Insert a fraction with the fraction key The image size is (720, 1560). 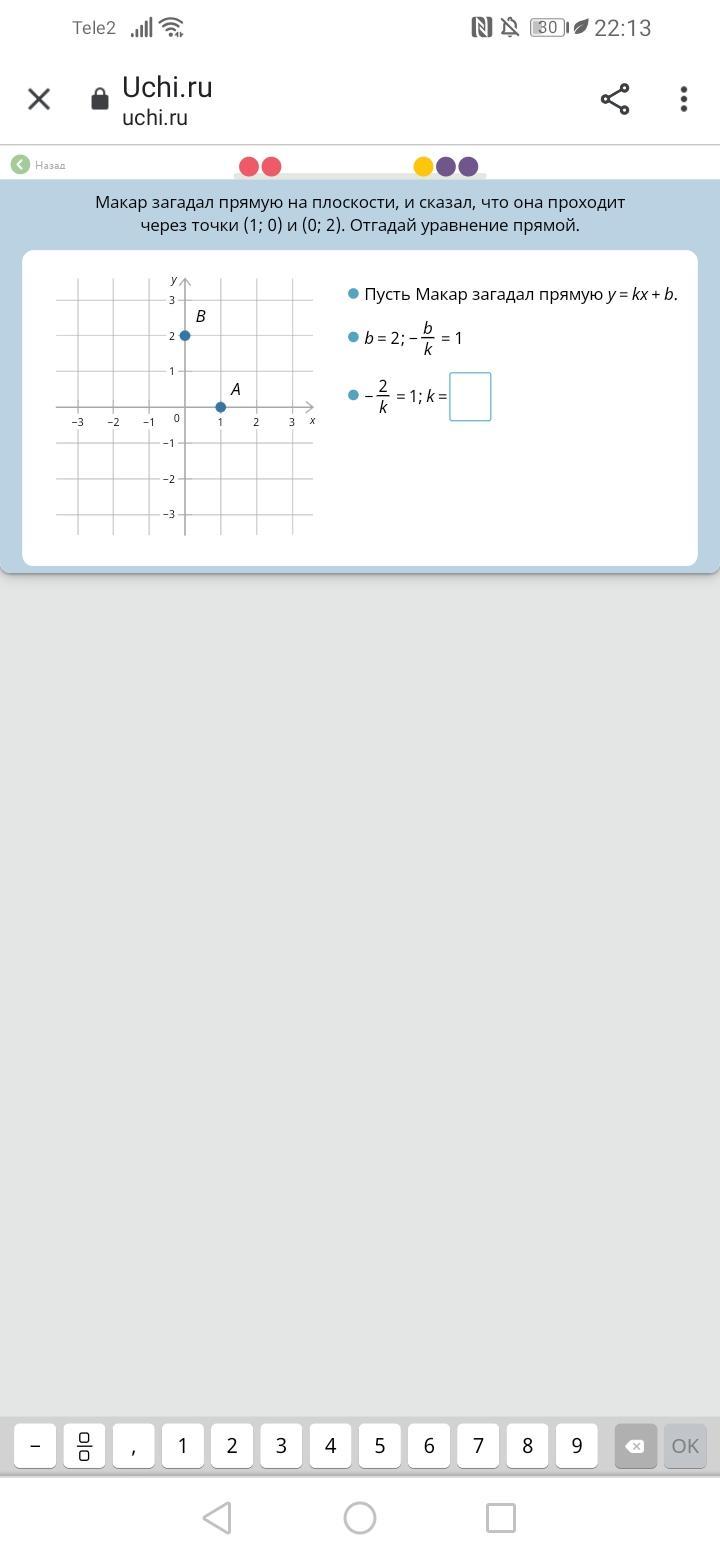(84, 1446)
